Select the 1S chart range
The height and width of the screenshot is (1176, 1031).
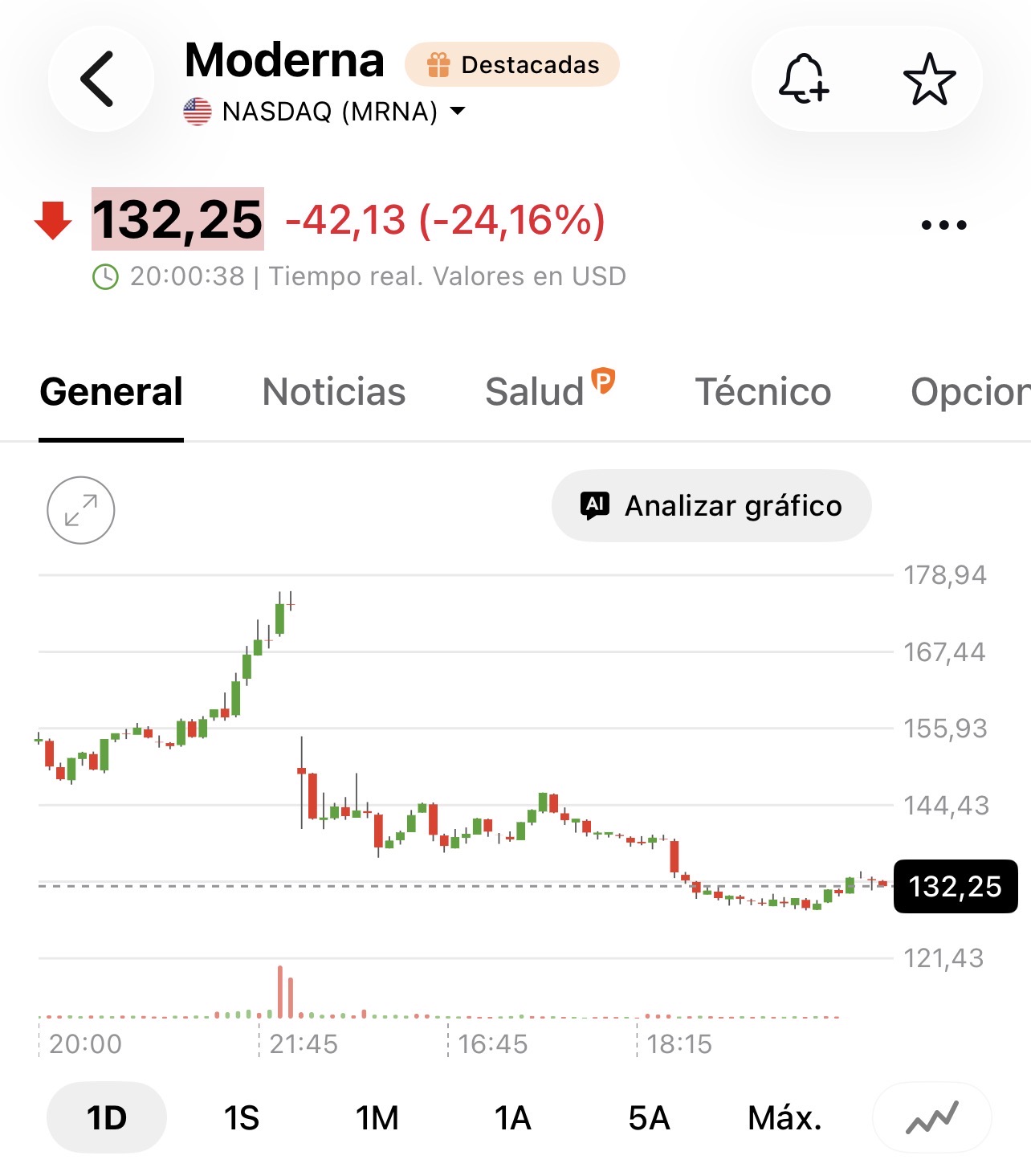tap(242, 1117)
